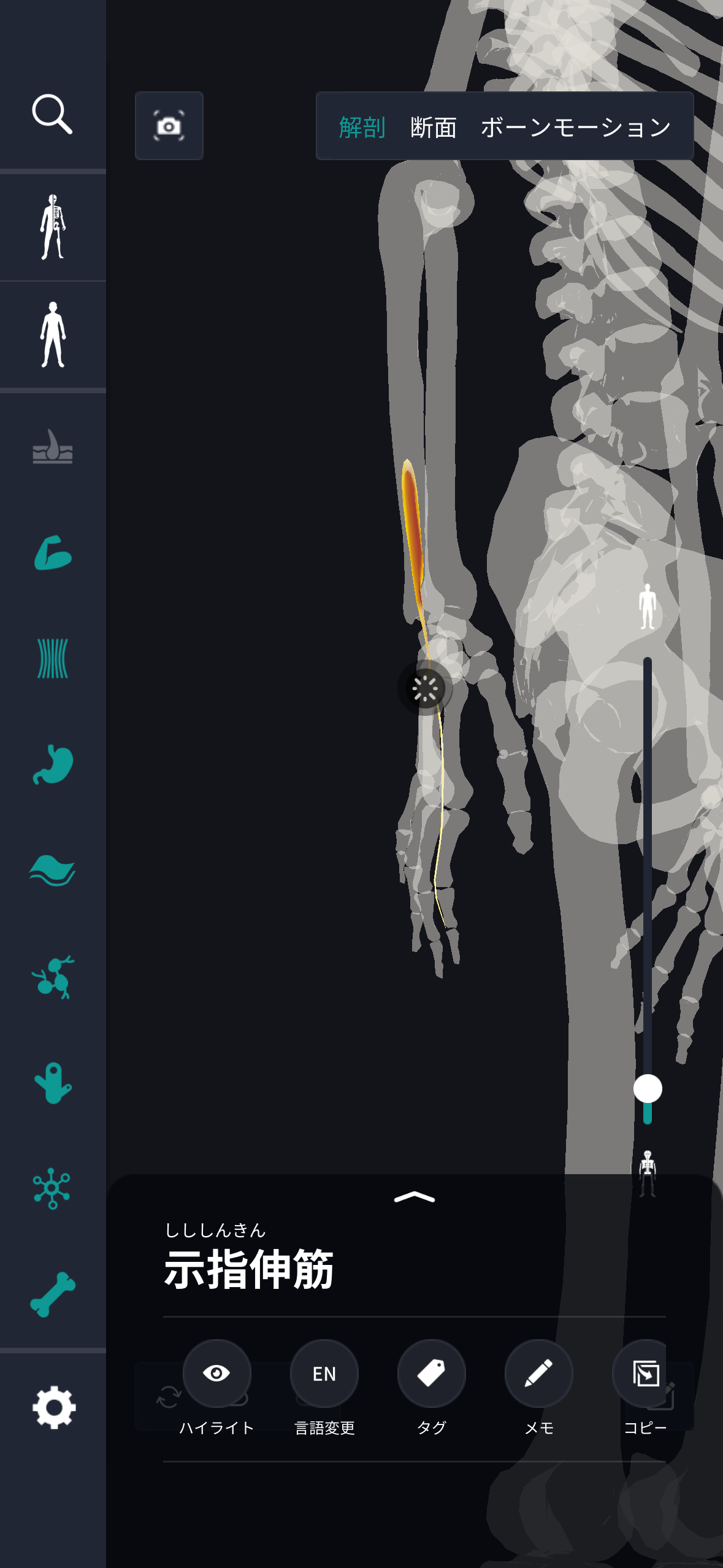
Task: Switch to the 断面 tab
Action: coord(433,128)
